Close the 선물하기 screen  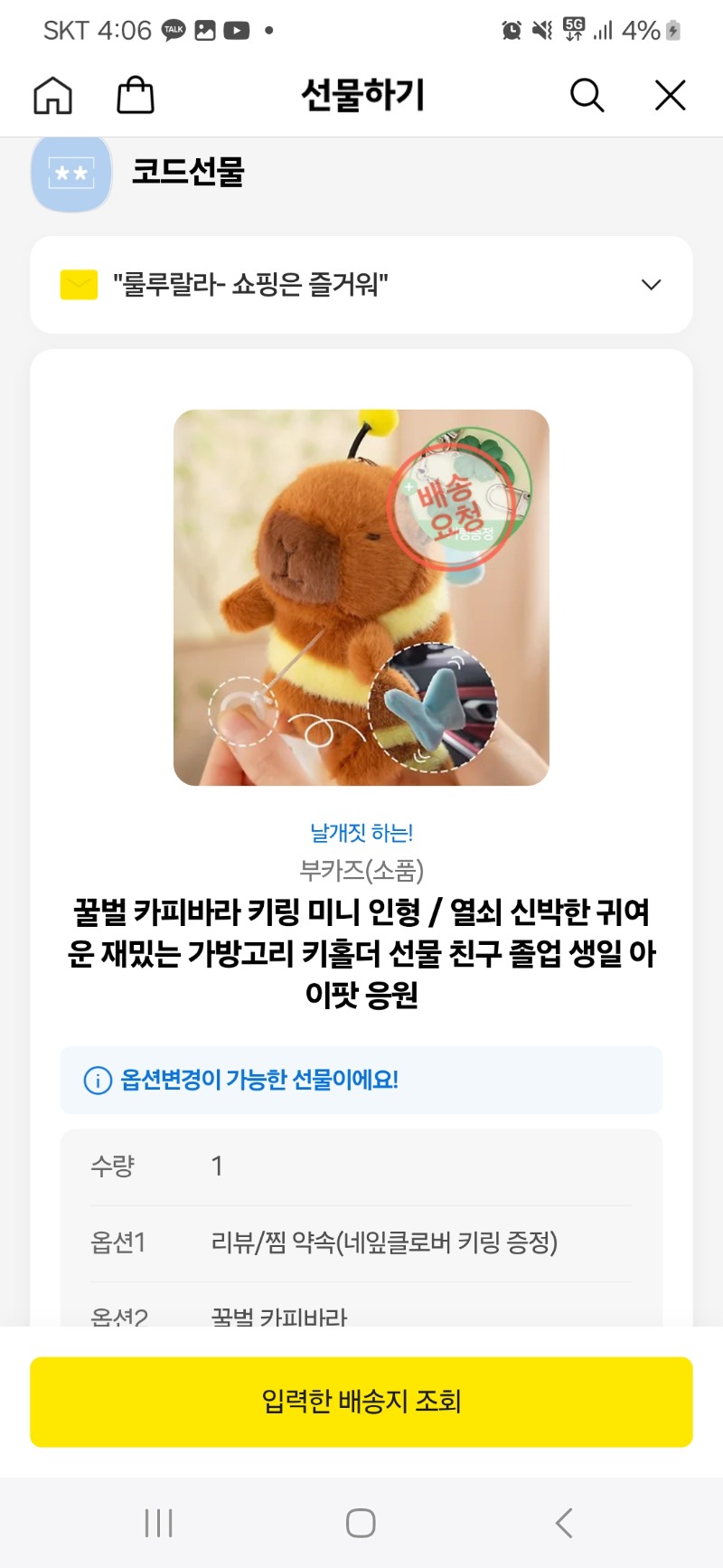(670, 95)
